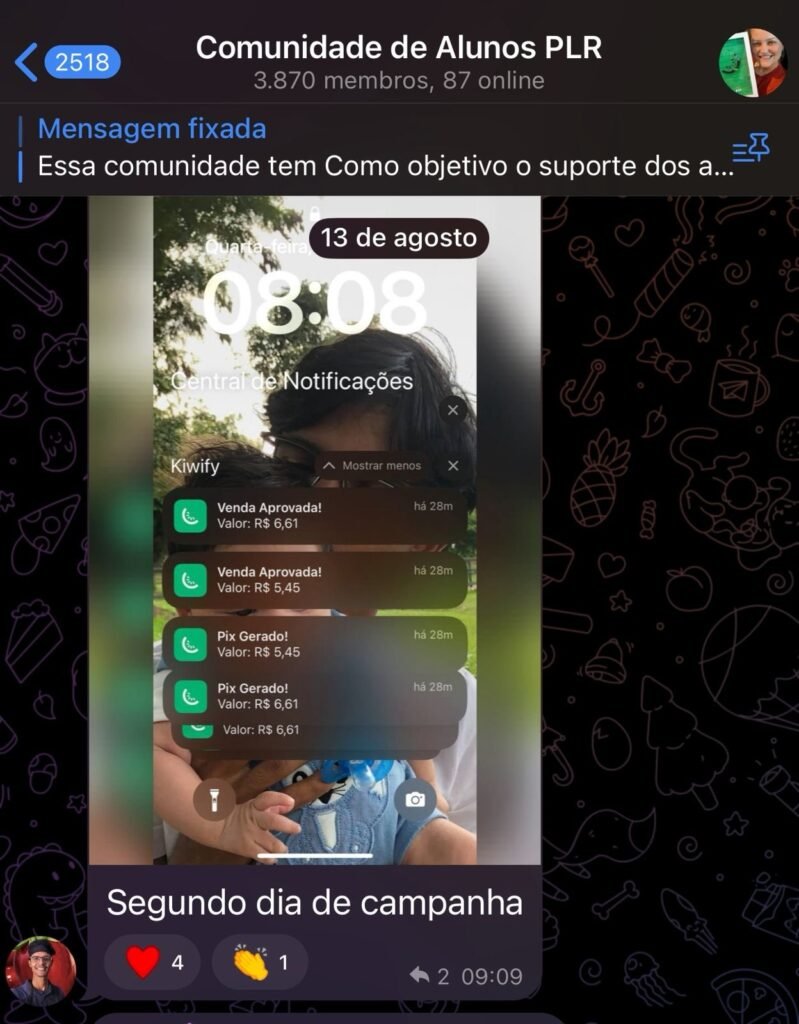Show the pinned messages list icon

coord(750,149)
